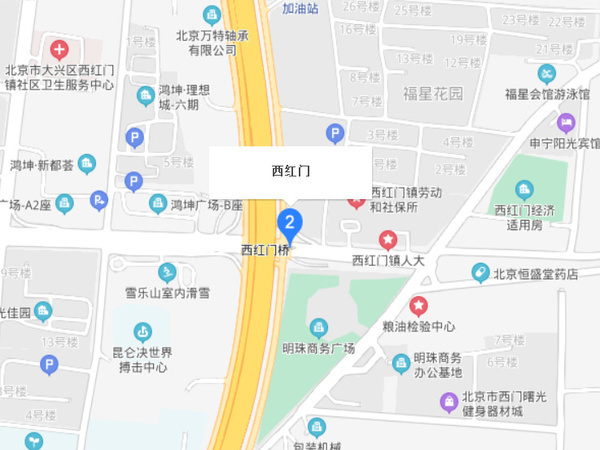The width and height of the screenshot is (600, 450).
Task: Tap the blue map marker numbered 2
Action: tap(289, 222)
